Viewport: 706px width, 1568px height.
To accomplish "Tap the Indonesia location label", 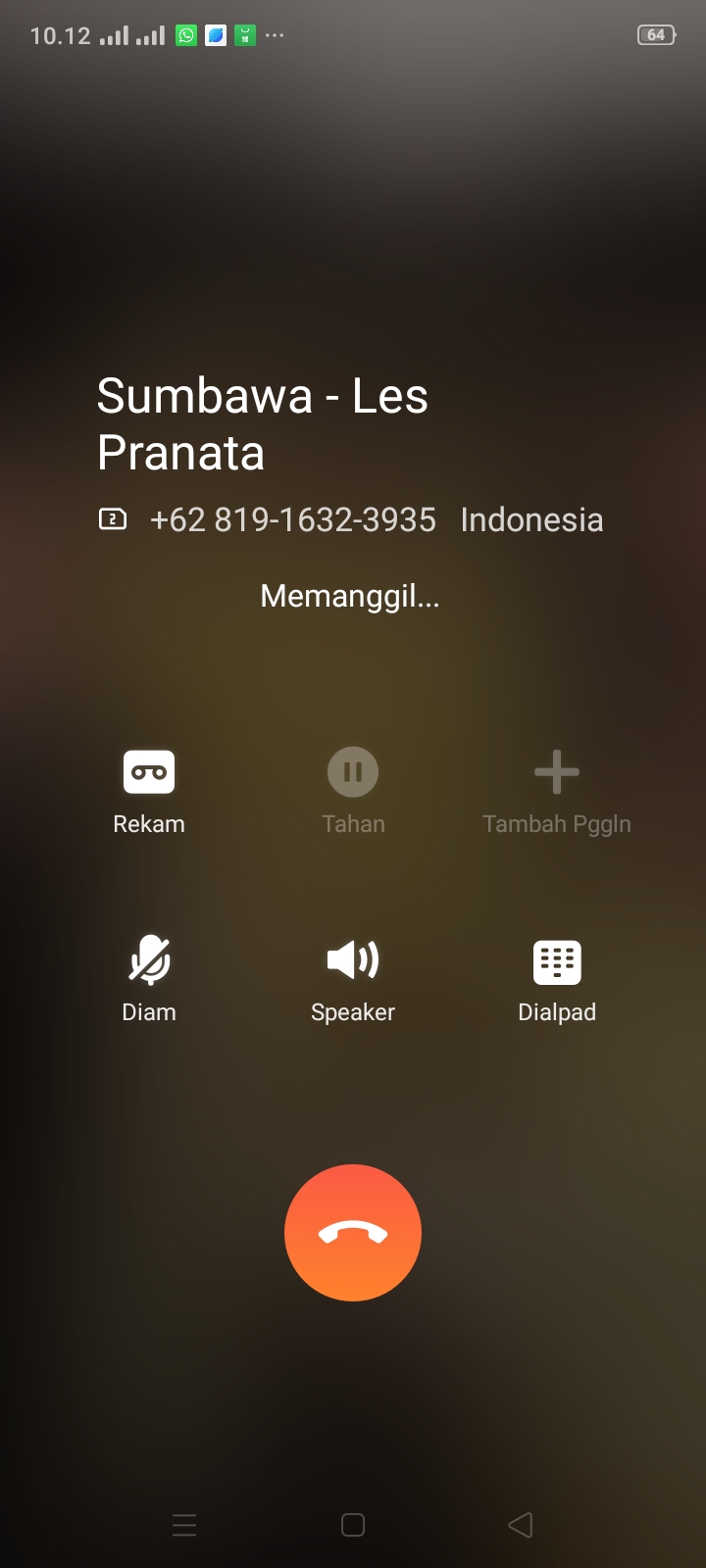I will click(x=531, y=519).
